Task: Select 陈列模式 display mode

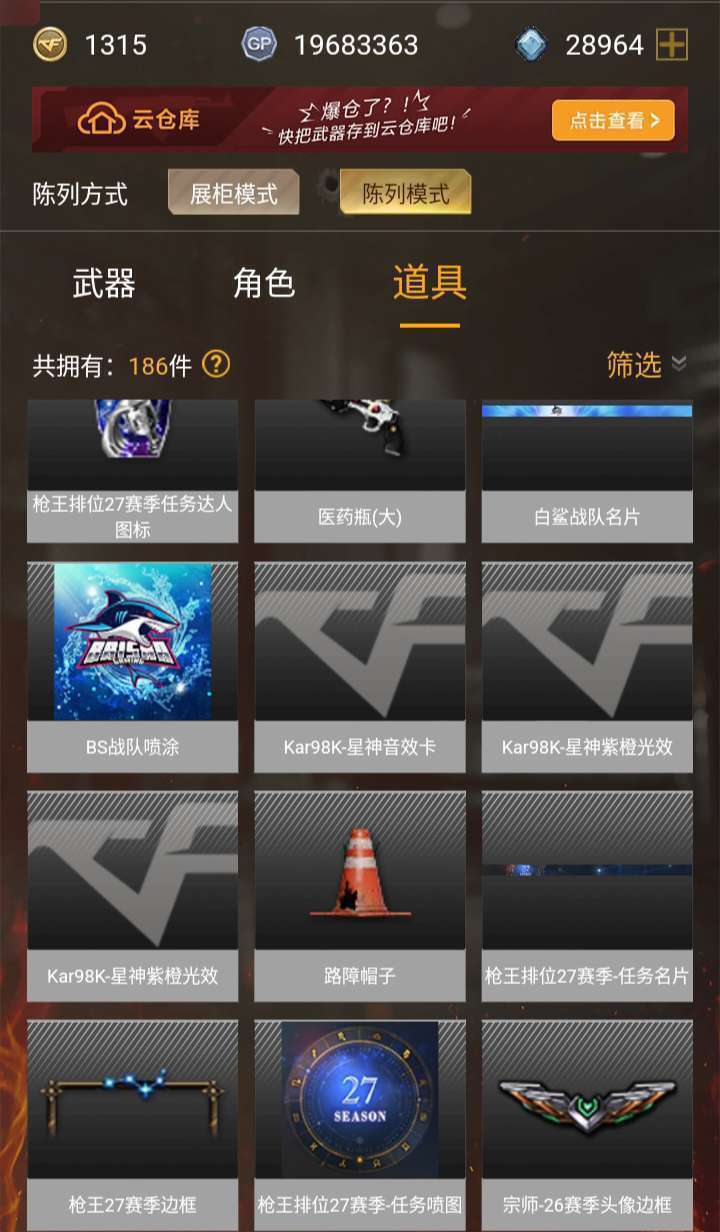Action: point(405,193)
